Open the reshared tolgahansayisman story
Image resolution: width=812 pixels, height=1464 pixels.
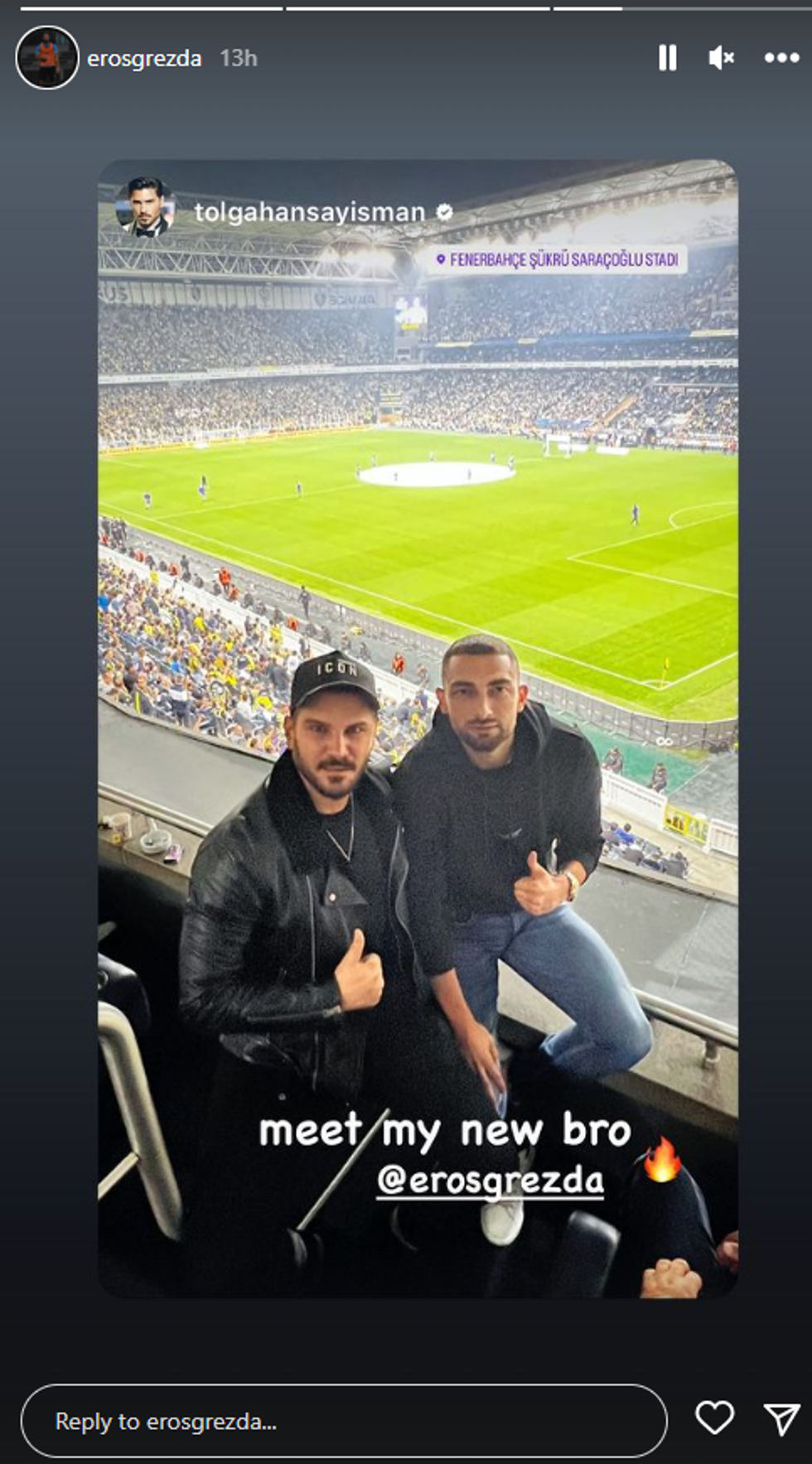point(308,212)
